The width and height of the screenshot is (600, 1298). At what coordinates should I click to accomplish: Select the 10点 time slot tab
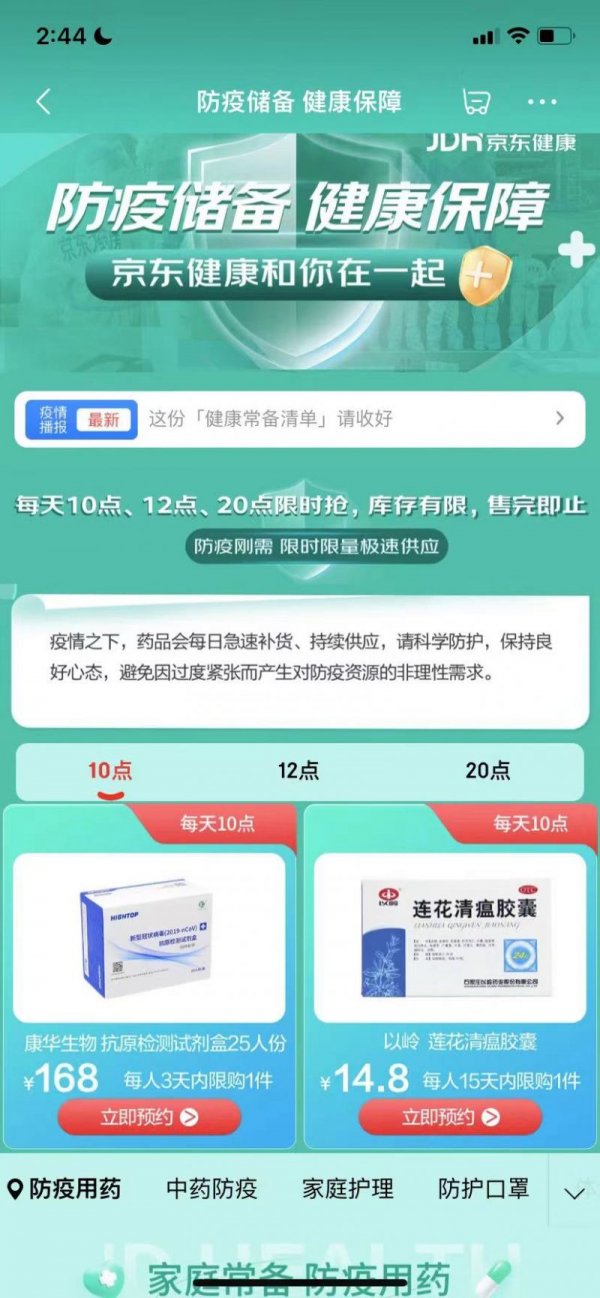click(x=109, y=771)
